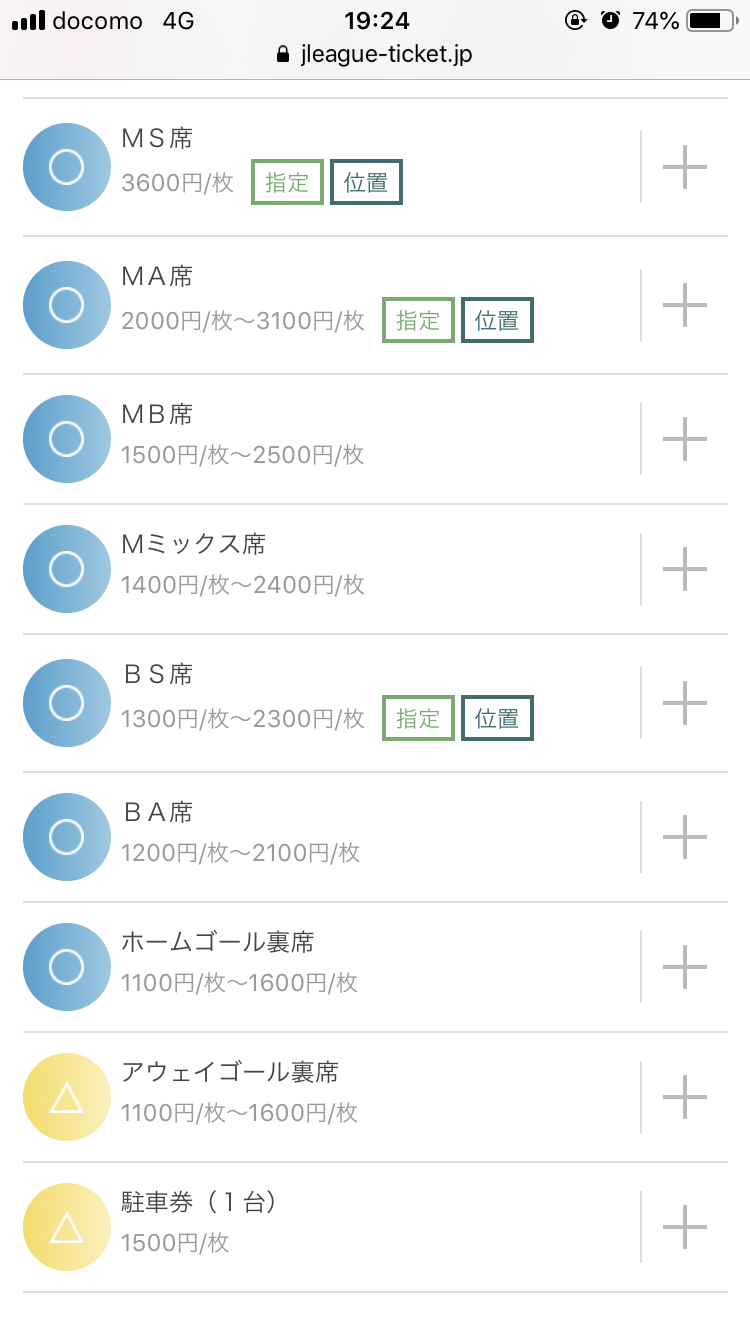Tap the 位置 tag on ＭＳ席

(x=366, y=182)
